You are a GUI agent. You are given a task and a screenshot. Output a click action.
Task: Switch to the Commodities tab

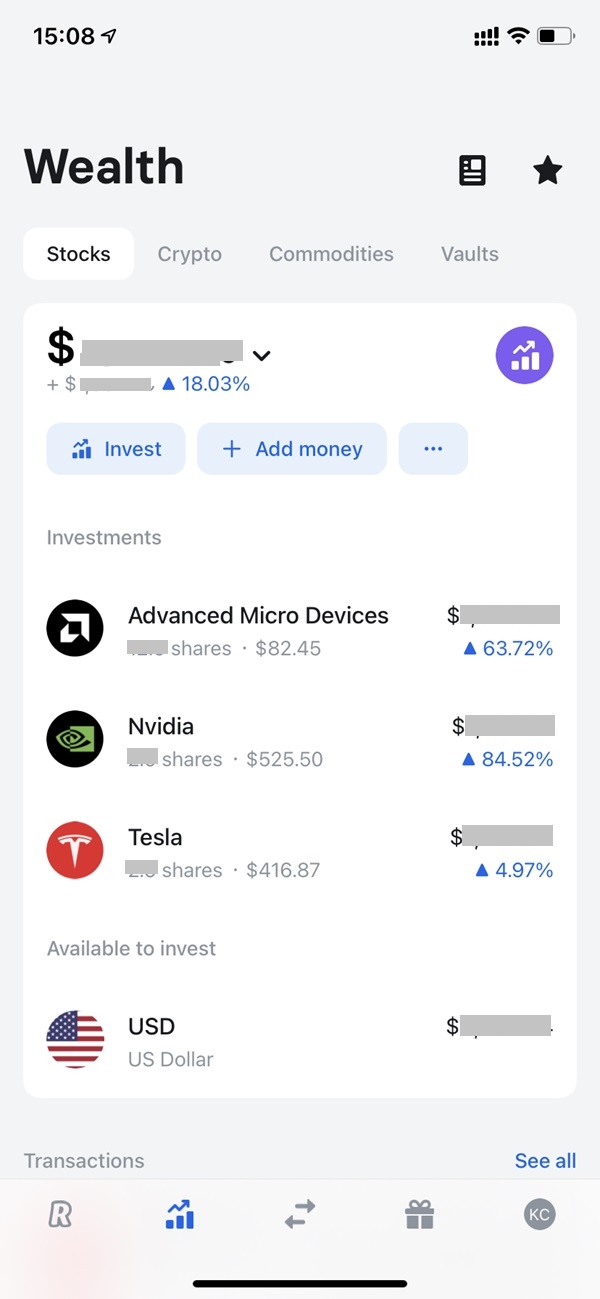pyautogui.click(x=331, y=254)
